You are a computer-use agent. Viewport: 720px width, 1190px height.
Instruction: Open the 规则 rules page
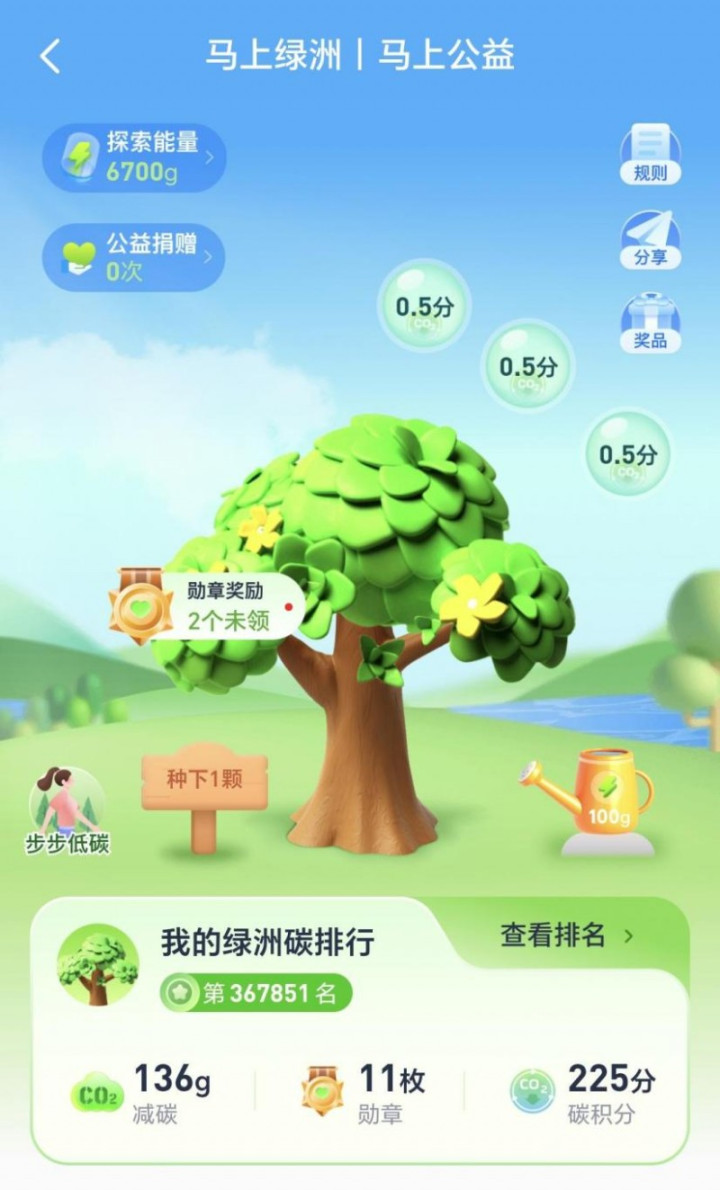click(650, 154)
